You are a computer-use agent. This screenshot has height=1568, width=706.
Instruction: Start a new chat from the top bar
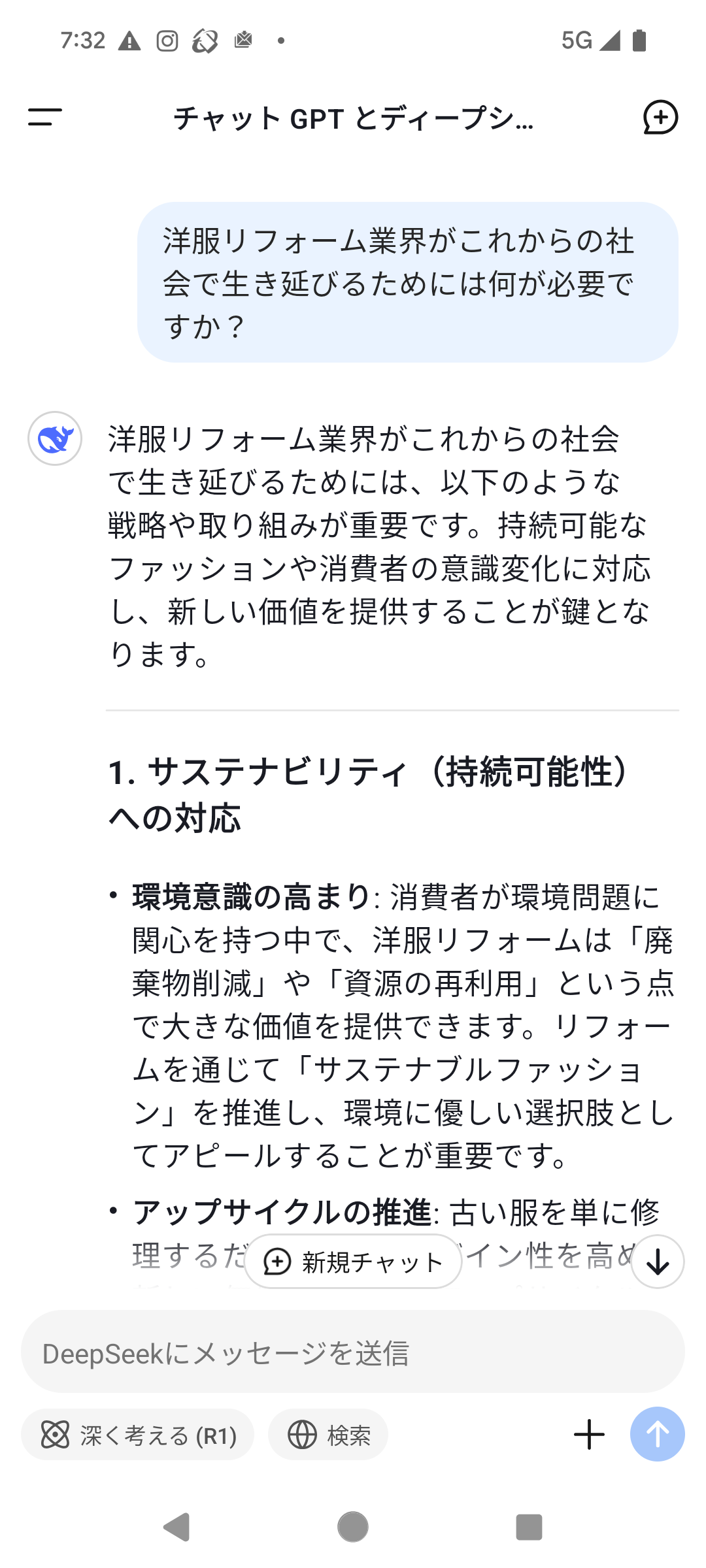(x=660, y=118)
